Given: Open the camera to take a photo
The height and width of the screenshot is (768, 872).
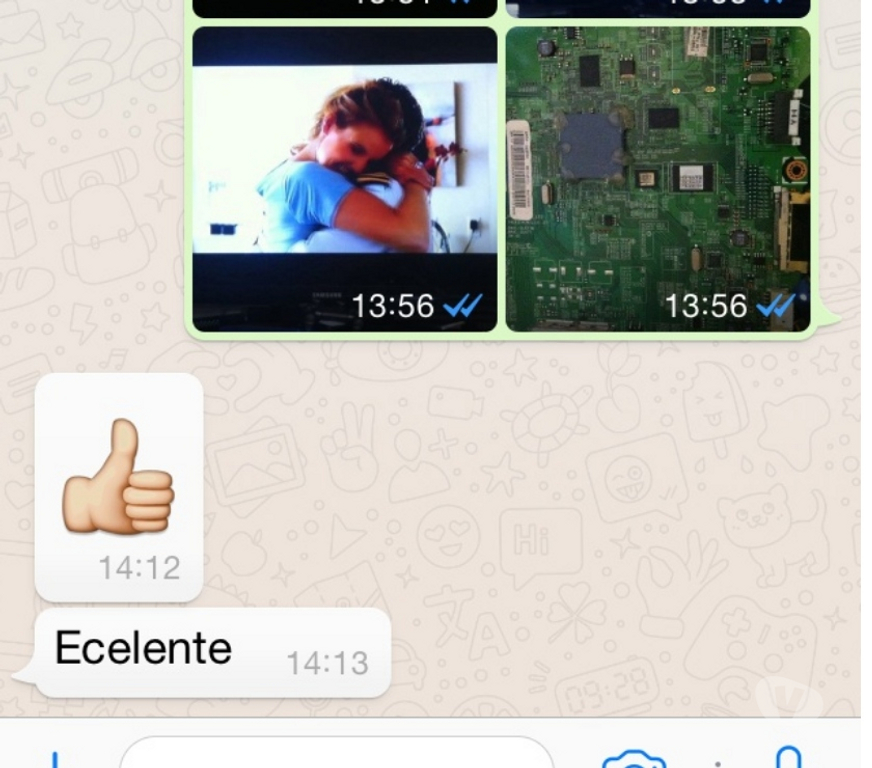Looking at the screenshot, I should point(633,760).
